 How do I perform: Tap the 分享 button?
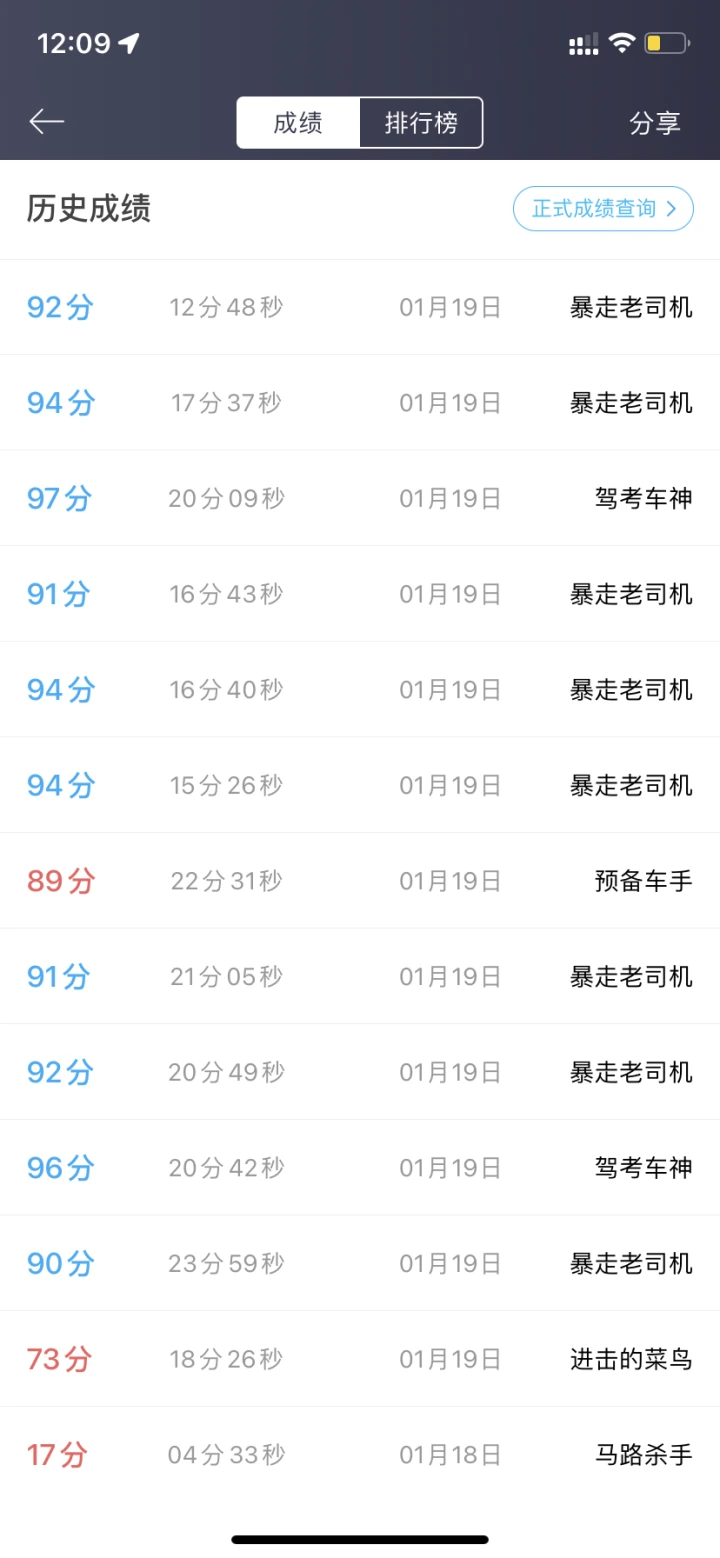[655, 123]
